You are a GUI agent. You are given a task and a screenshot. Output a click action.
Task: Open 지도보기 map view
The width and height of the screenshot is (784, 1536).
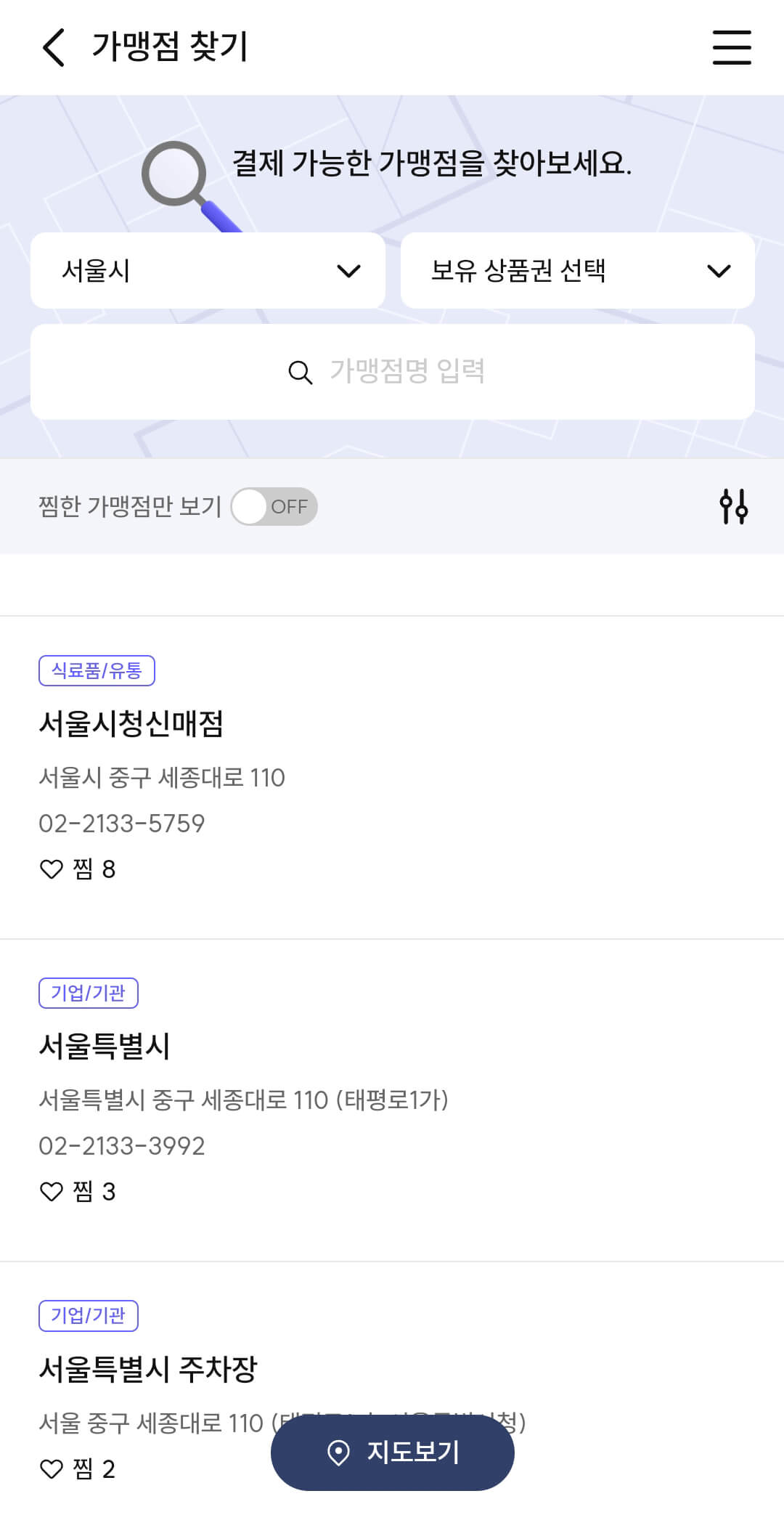(392, 1452)
